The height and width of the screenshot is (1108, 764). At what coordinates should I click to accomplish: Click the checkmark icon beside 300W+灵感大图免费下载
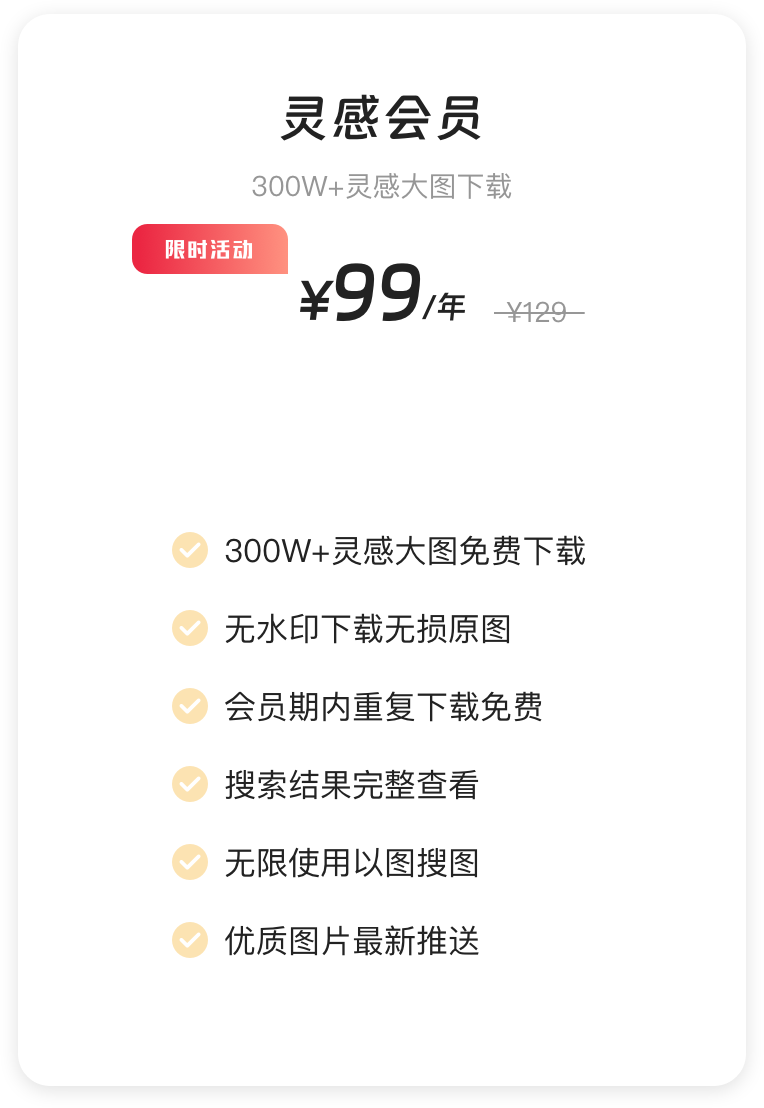coord(189,551)
